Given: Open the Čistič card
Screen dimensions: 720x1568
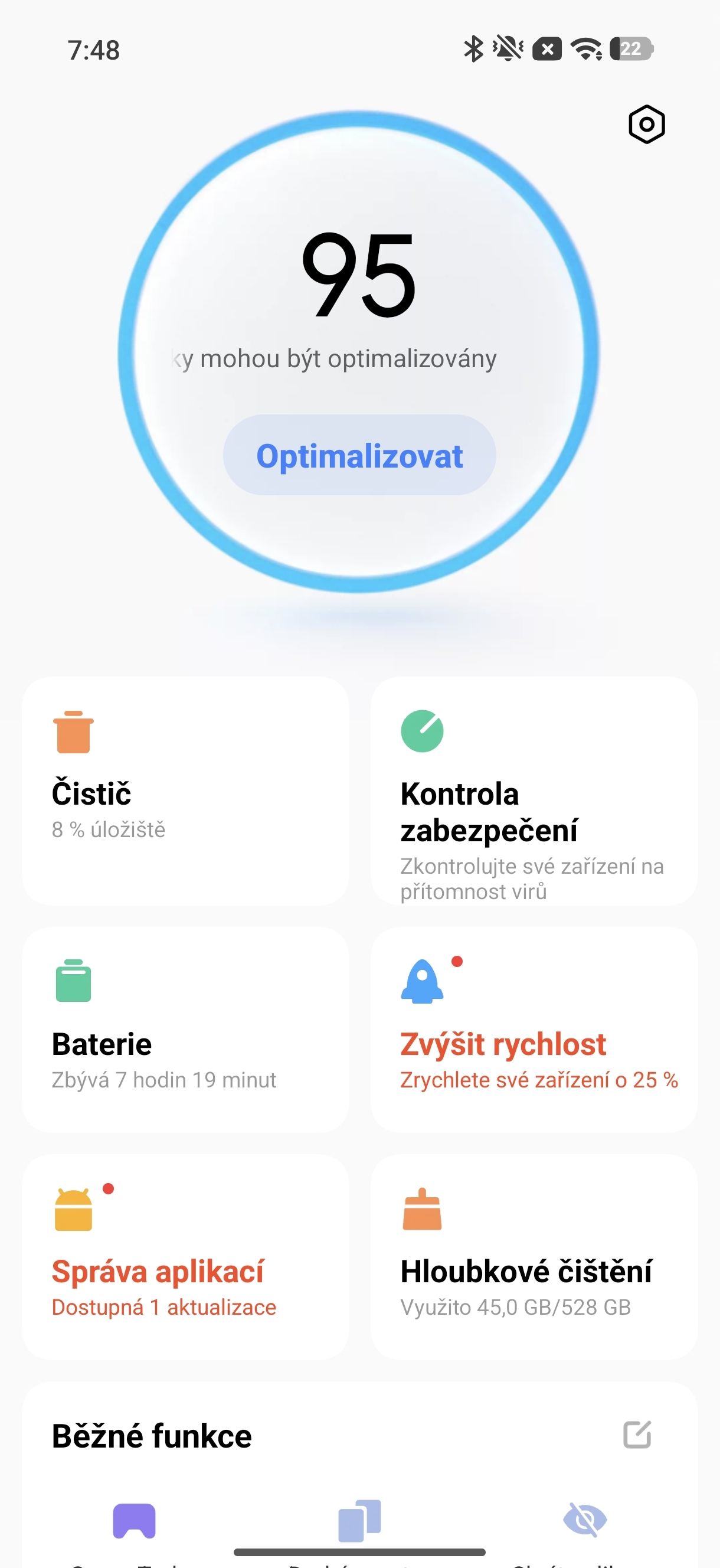Looking at the screenshot, I should coord(185,791).
